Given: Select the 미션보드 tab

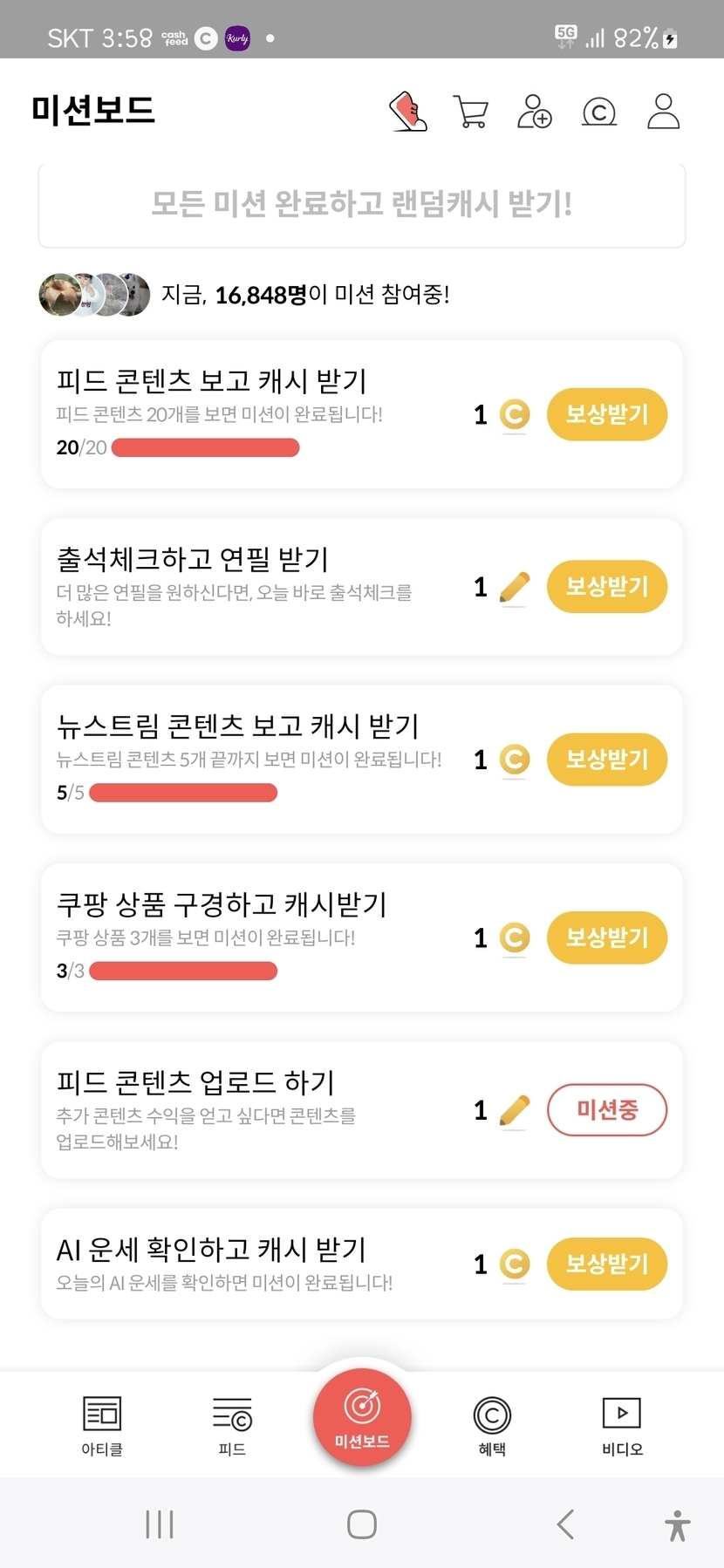Looking at the screenshot, I should (x=362, y=1417).
